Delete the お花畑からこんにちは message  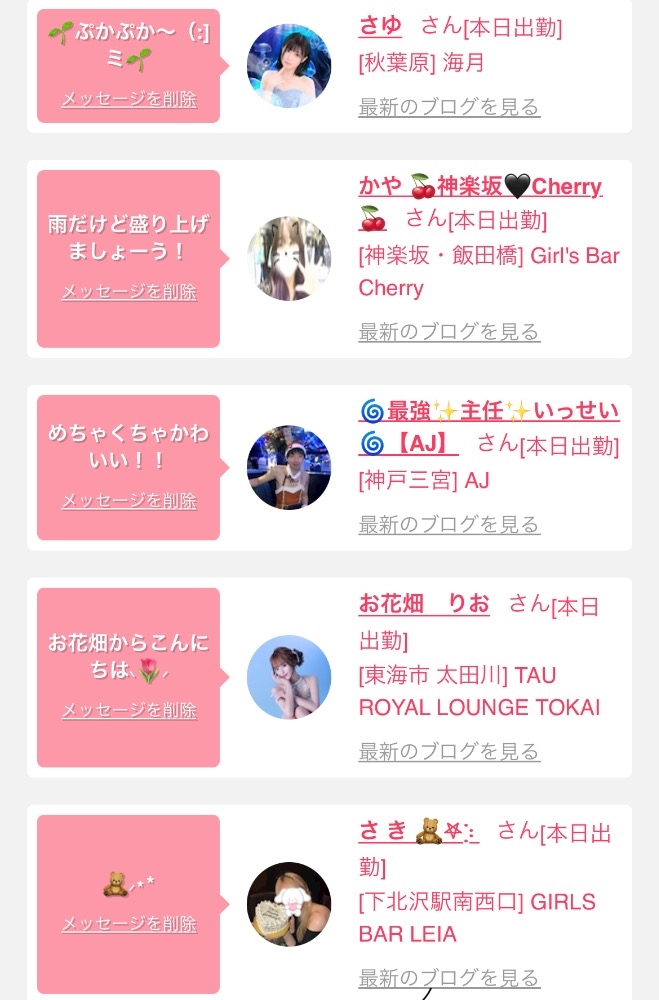[x=129, y=710]
